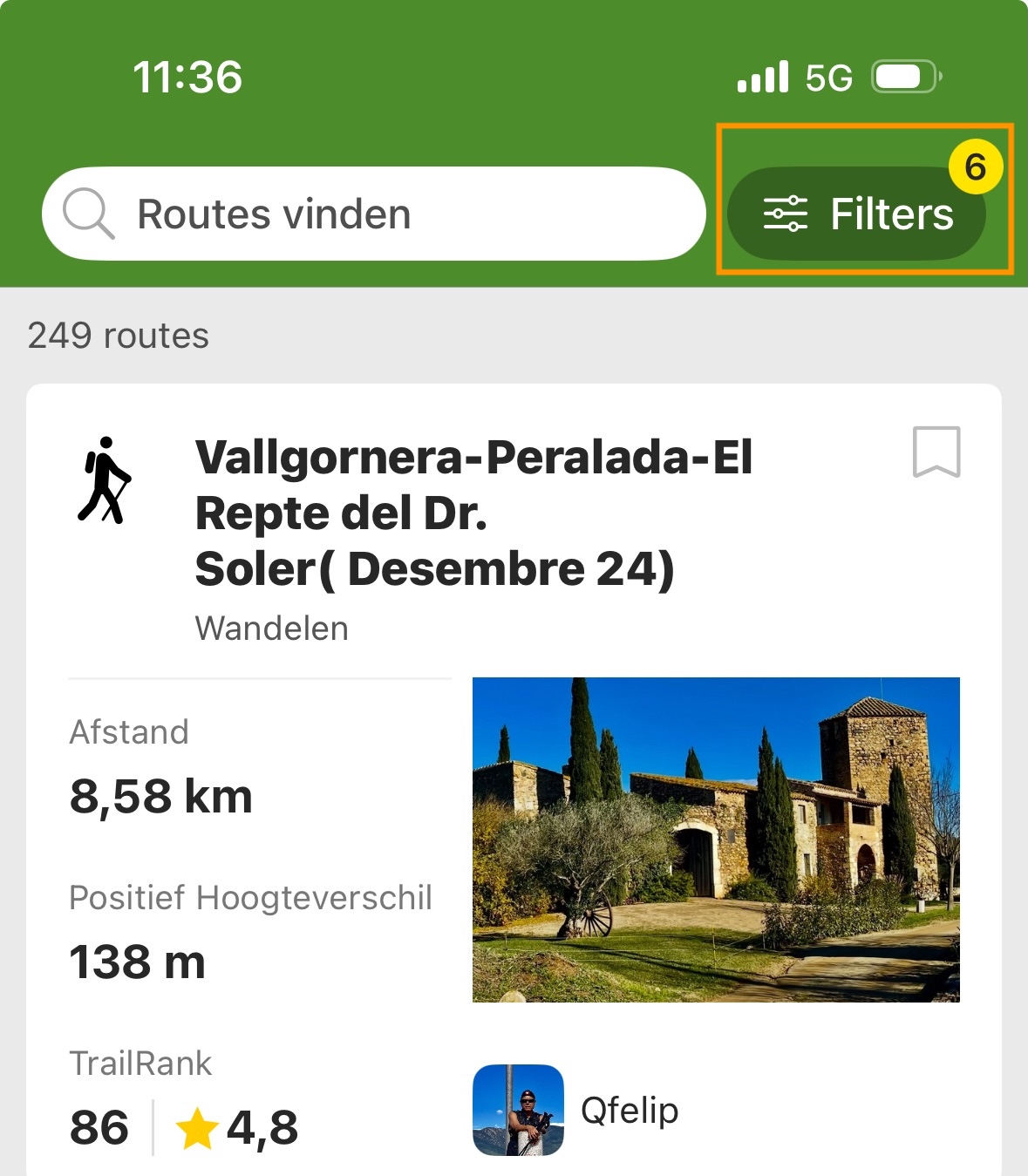Bookmark the Vallgornera-Peralada route
This screenshot has width=1028, height=1176.
click(936, 452)
